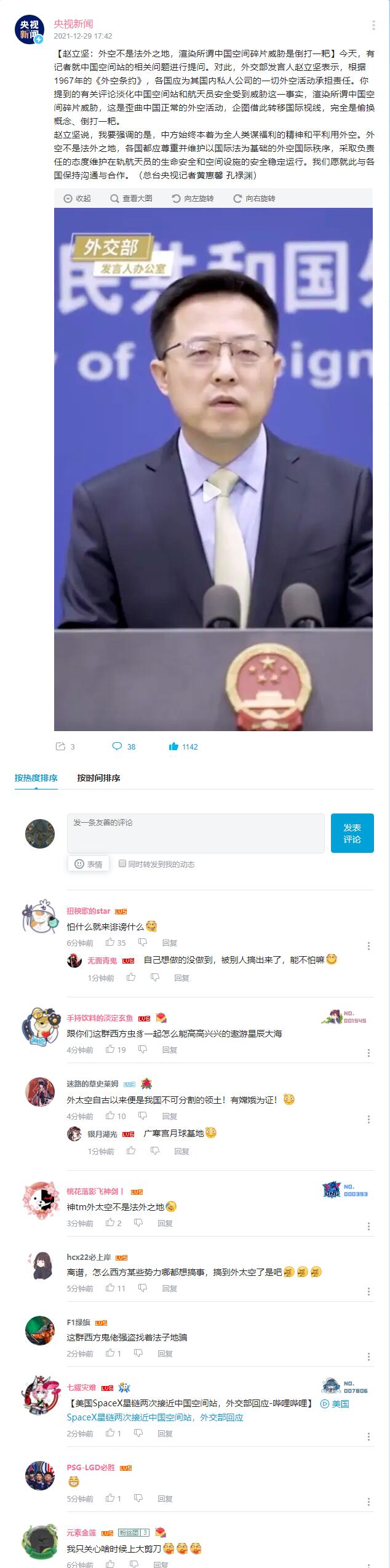Like the post with 1142 likes
This screenshot has height=1568, width=390.
183,746
